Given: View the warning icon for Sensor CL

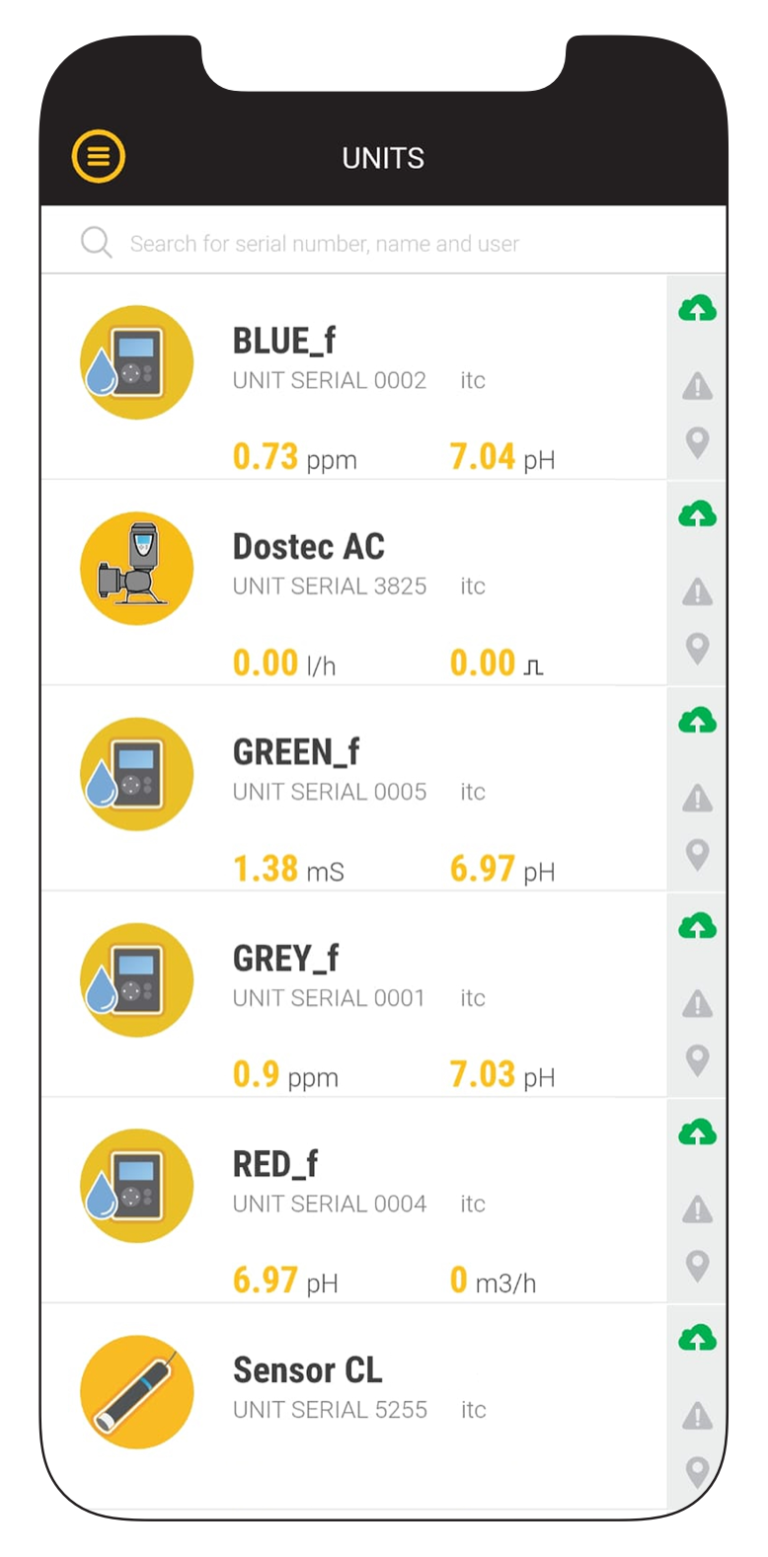Looking at the screenshot, I should tap(697, 1415).
